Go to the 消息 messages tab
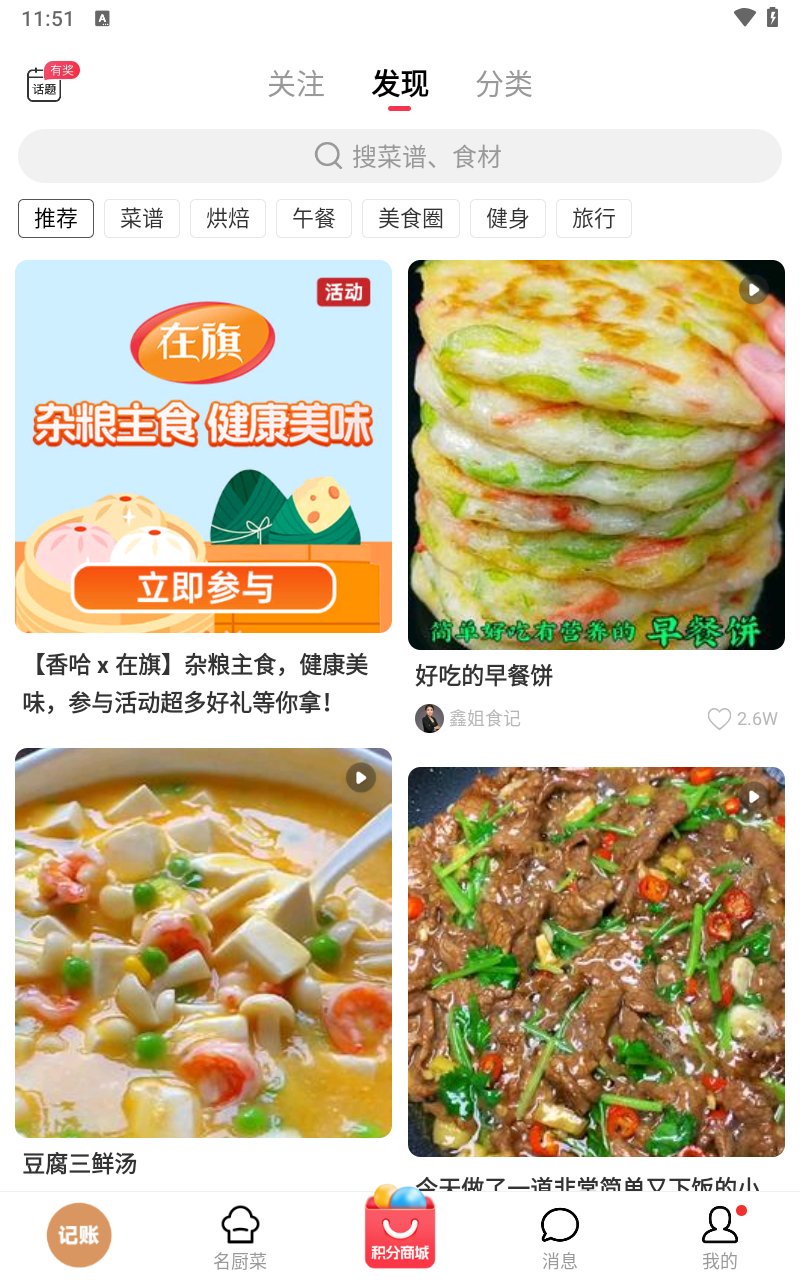This screenshot has width=800, height=1280. coord(560,1238)
